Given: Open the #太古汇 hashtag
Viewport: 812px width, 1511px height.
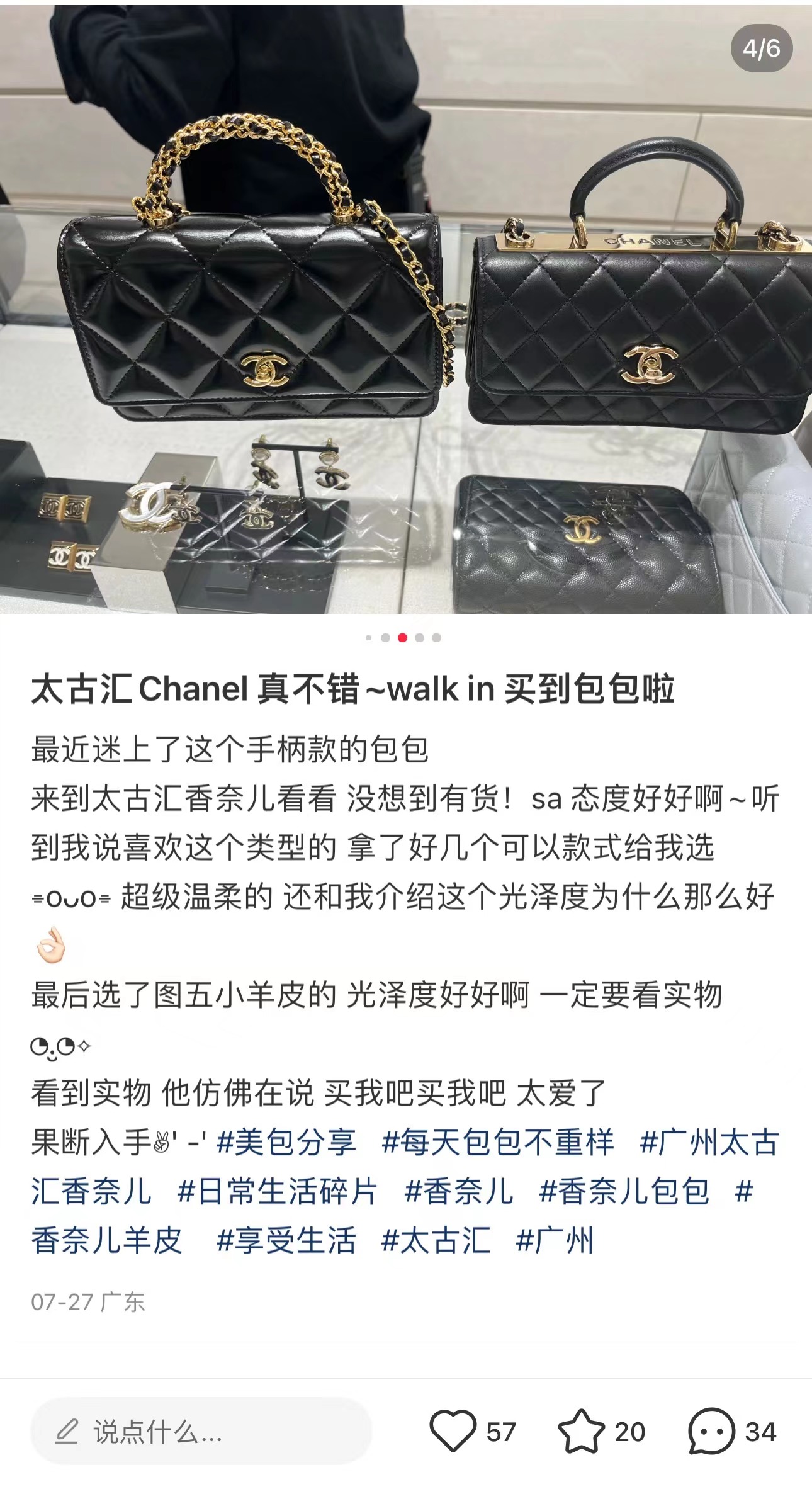Looking at the screenshot, I should click(x=436, y=1241).
